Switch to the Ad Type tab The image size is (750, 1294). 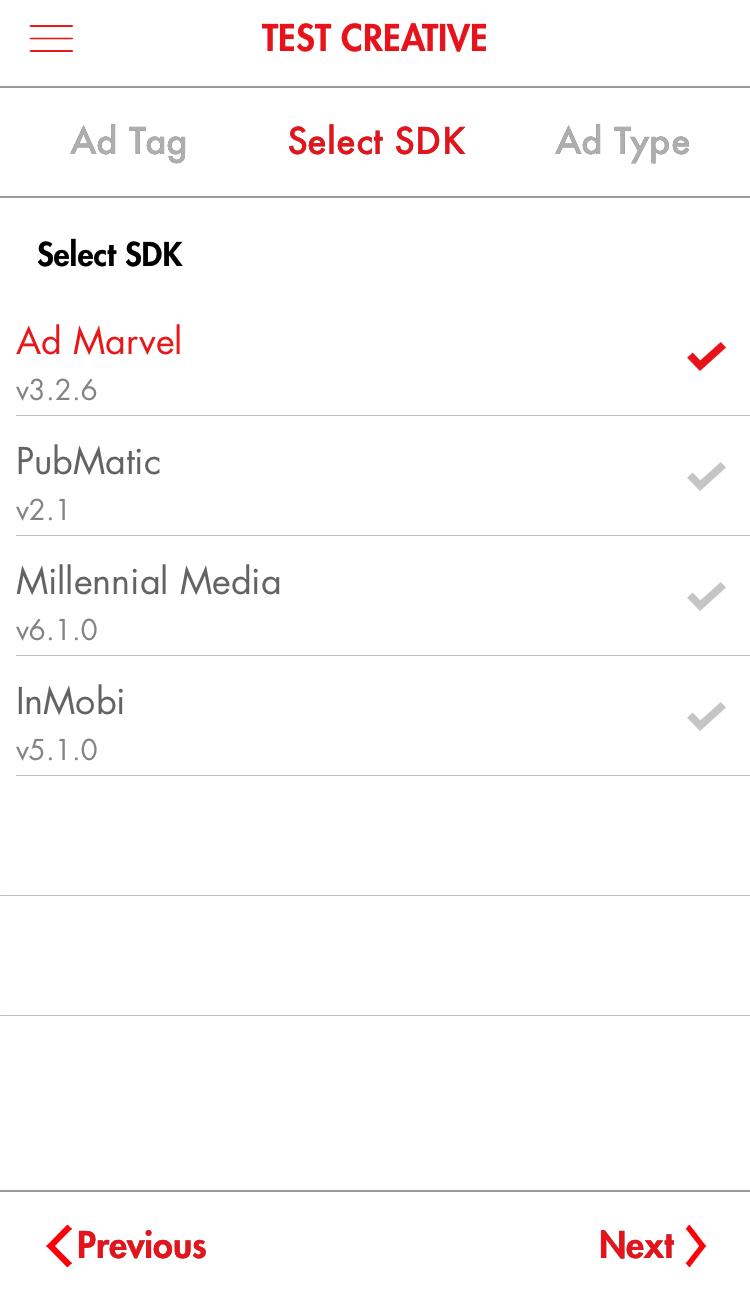(x=622, y=142)
